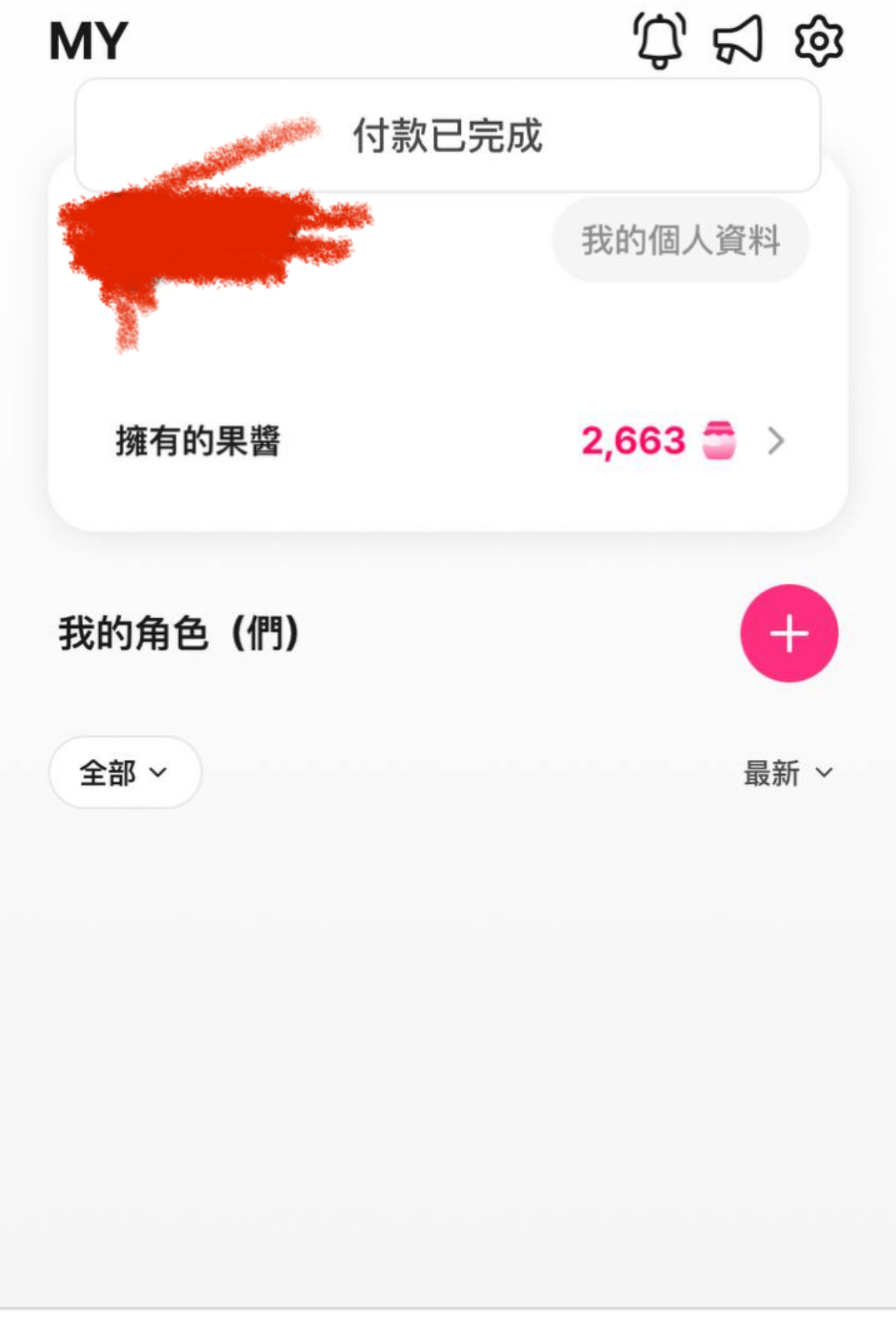This screenshot has width=896, height=1337.
Task: Expand the 全部 filter dropdown
Action: pos(125,772)
